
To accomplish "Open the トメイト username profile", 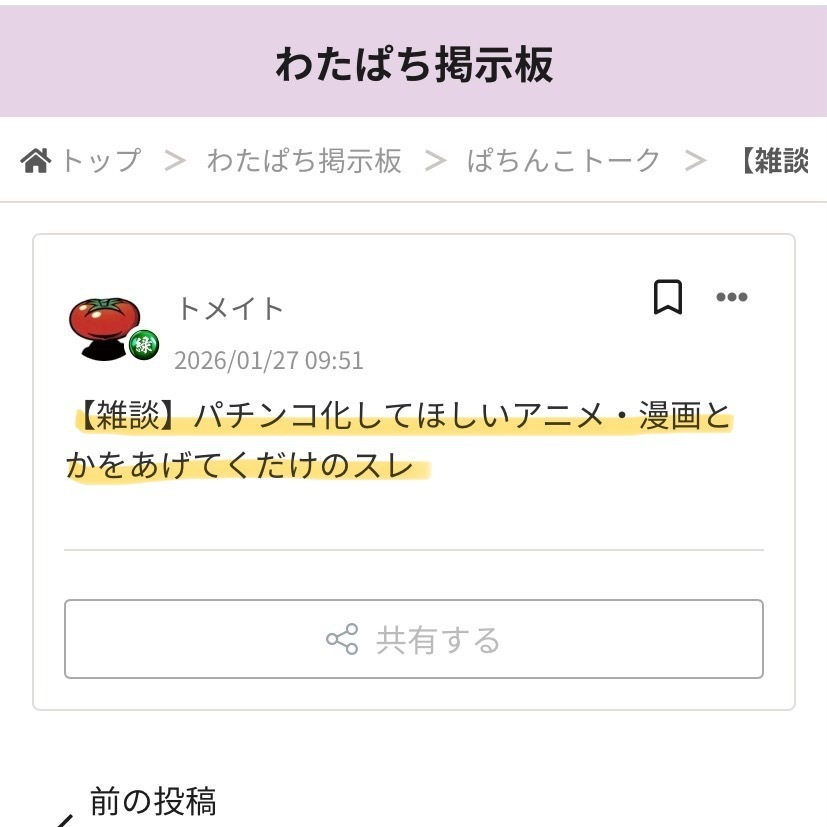I will point(230,309).
